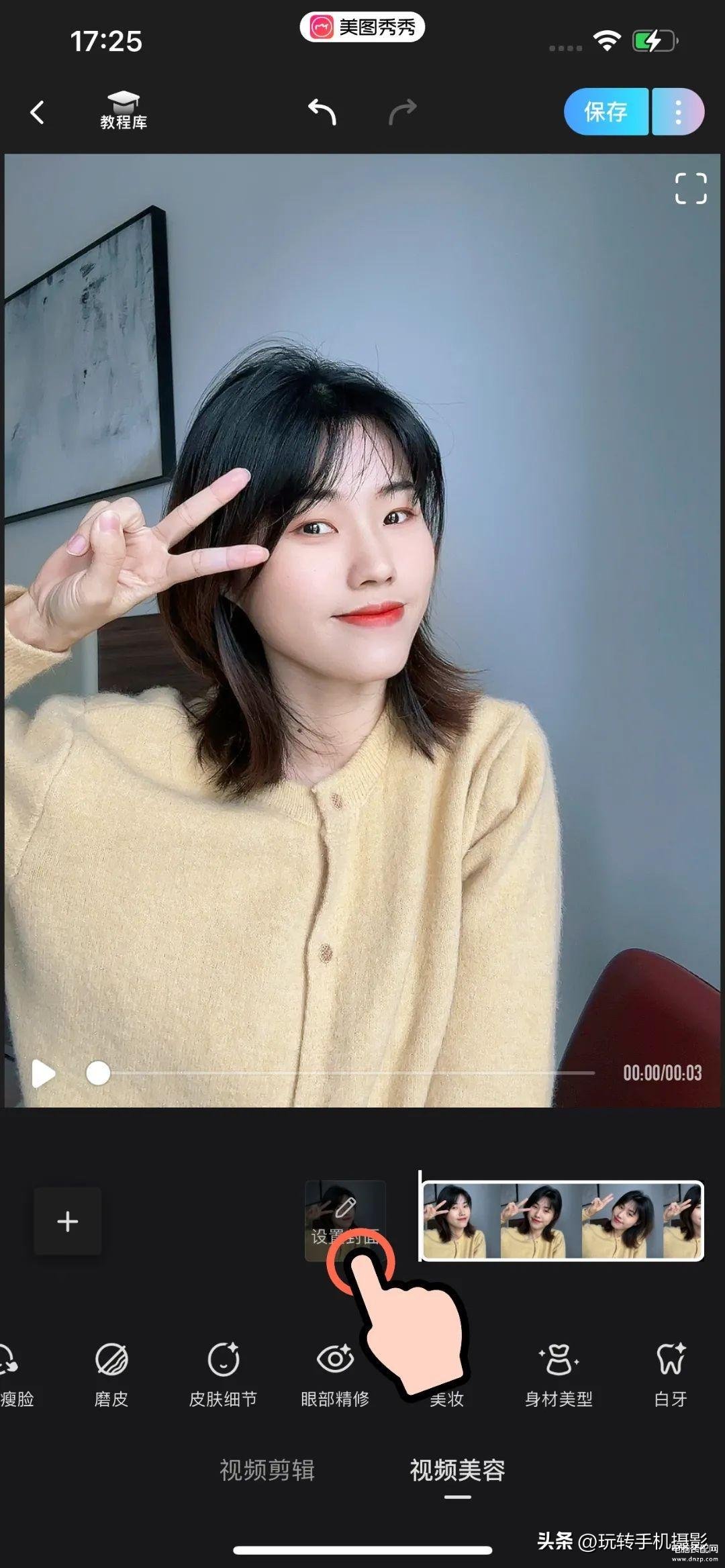725x1568 pixels.
Task: Enter fullscreen video preview
Action: click(691, 189)
